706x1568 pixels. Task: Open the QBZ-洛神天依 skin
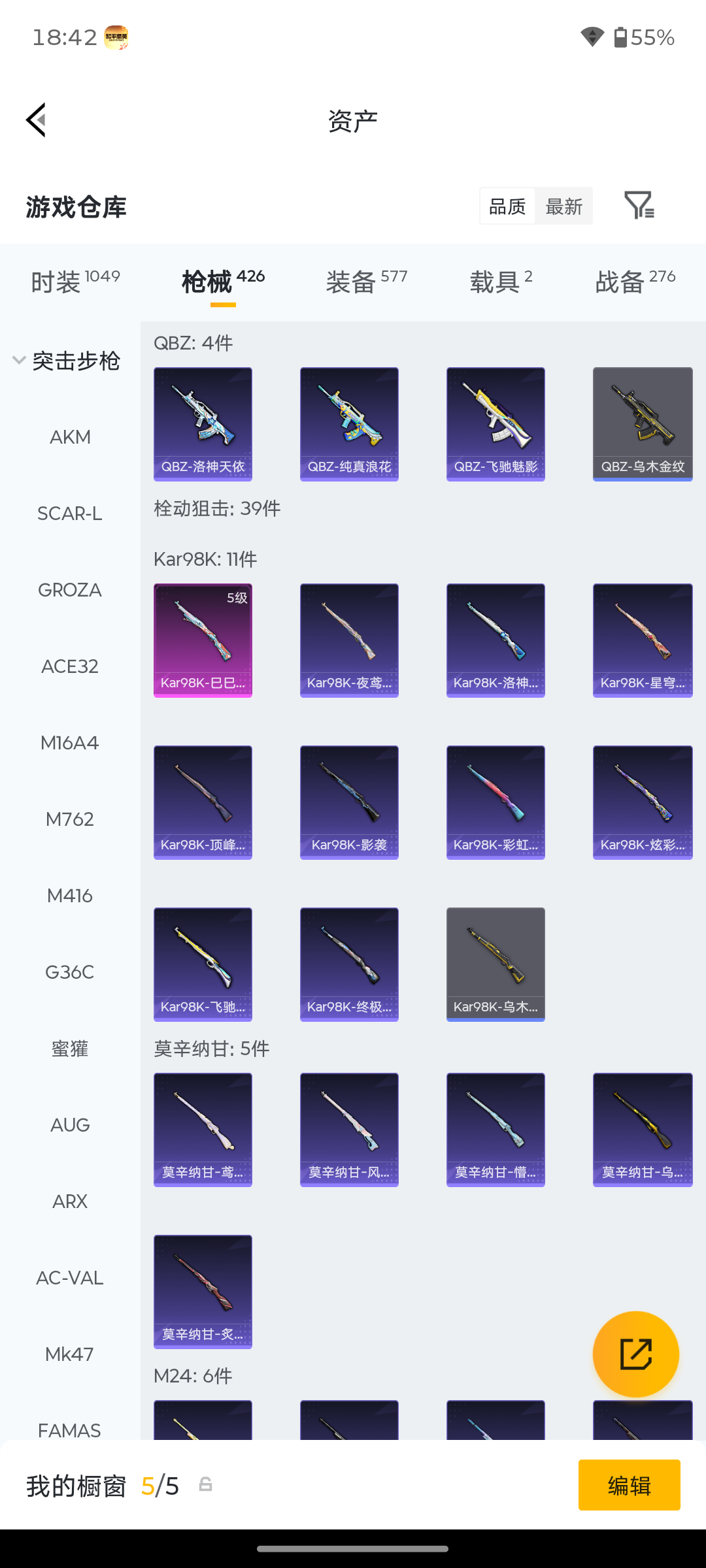click(x=203, y=424)
